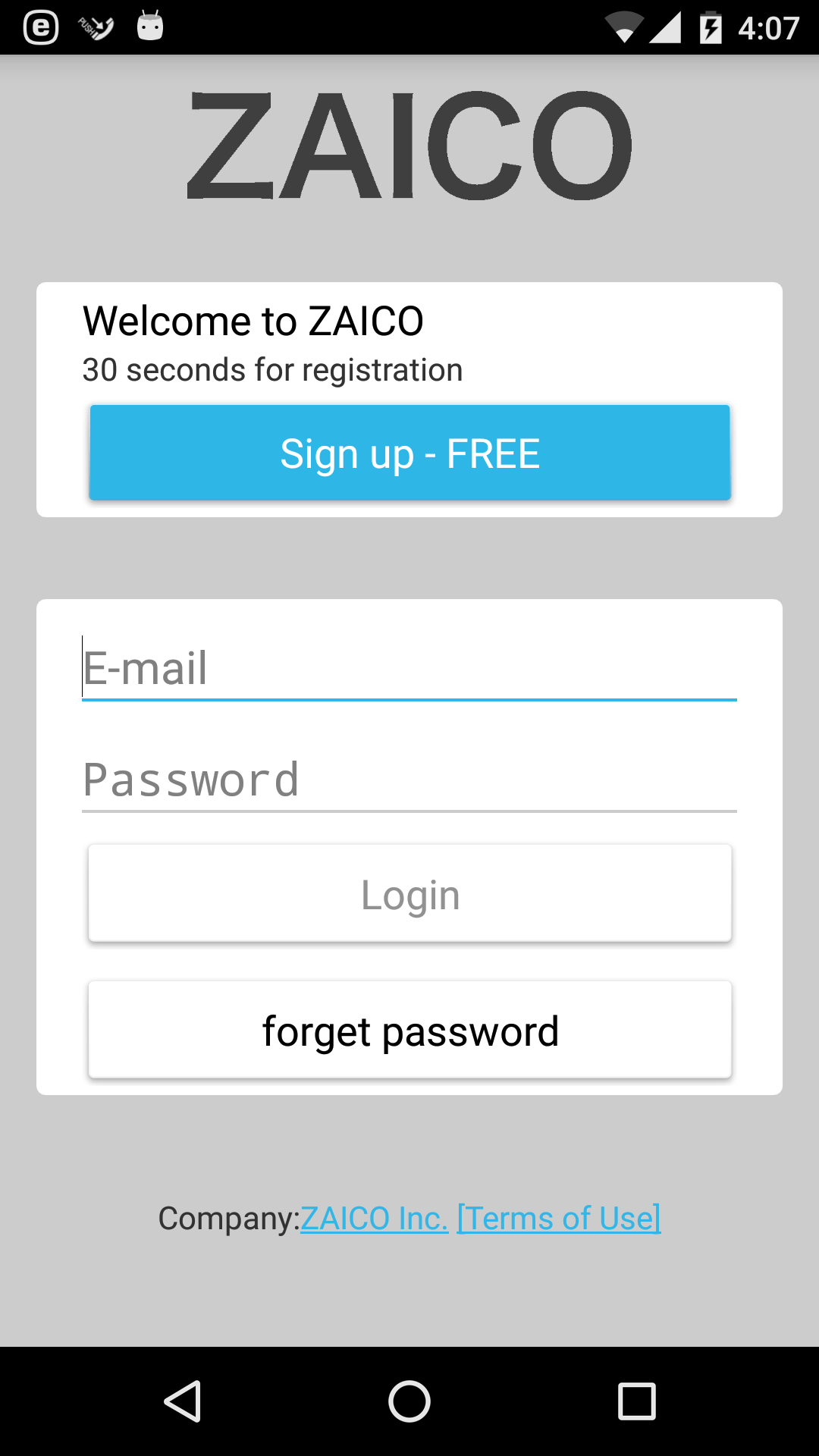This screenshot has width=819, height=1456.
Task: View the Terms of Use link
Action: (x=559, y=1219)
